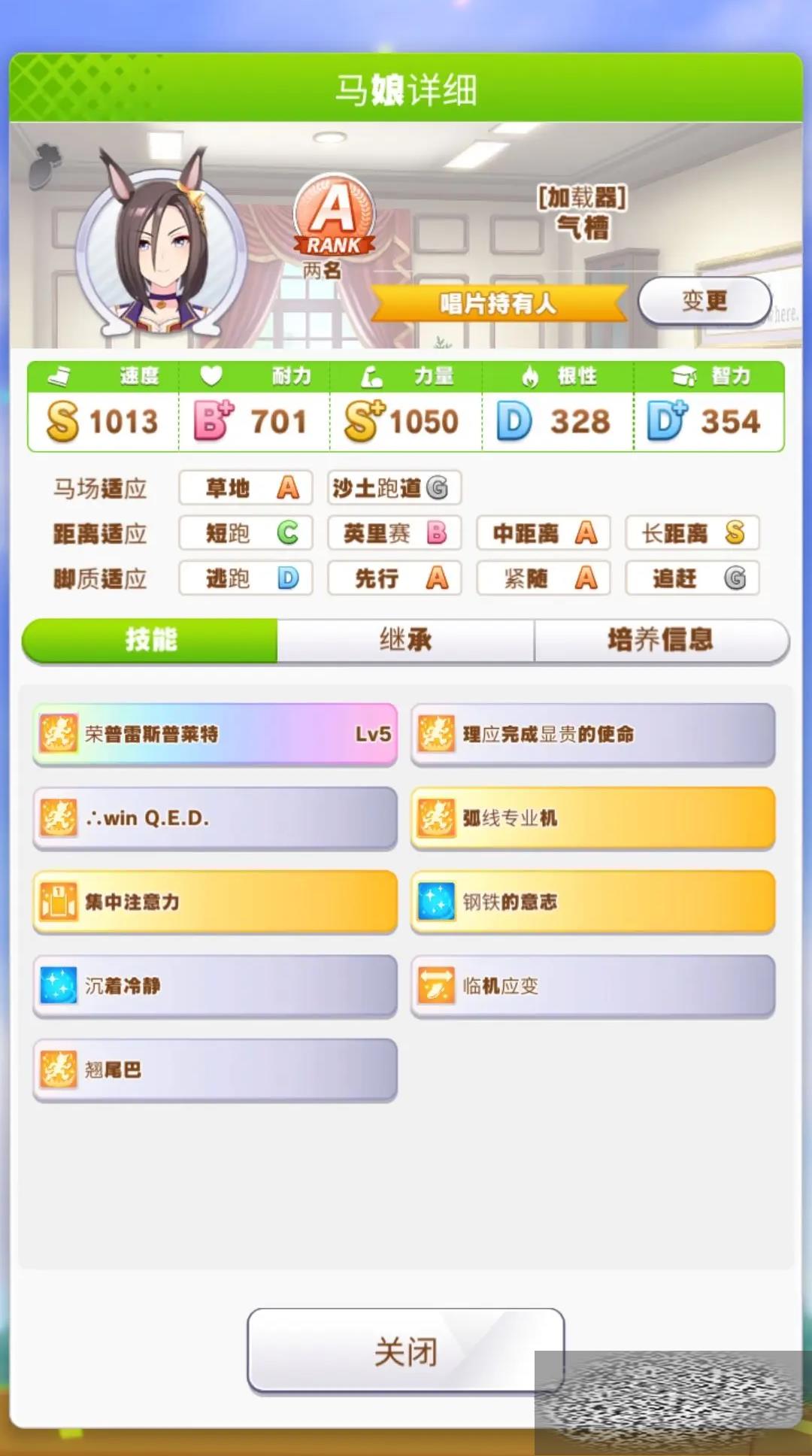Tap the 沉着冷静 skill
Screen dimensions: 812x1456
pyautogui.click(x=215, y=986)
